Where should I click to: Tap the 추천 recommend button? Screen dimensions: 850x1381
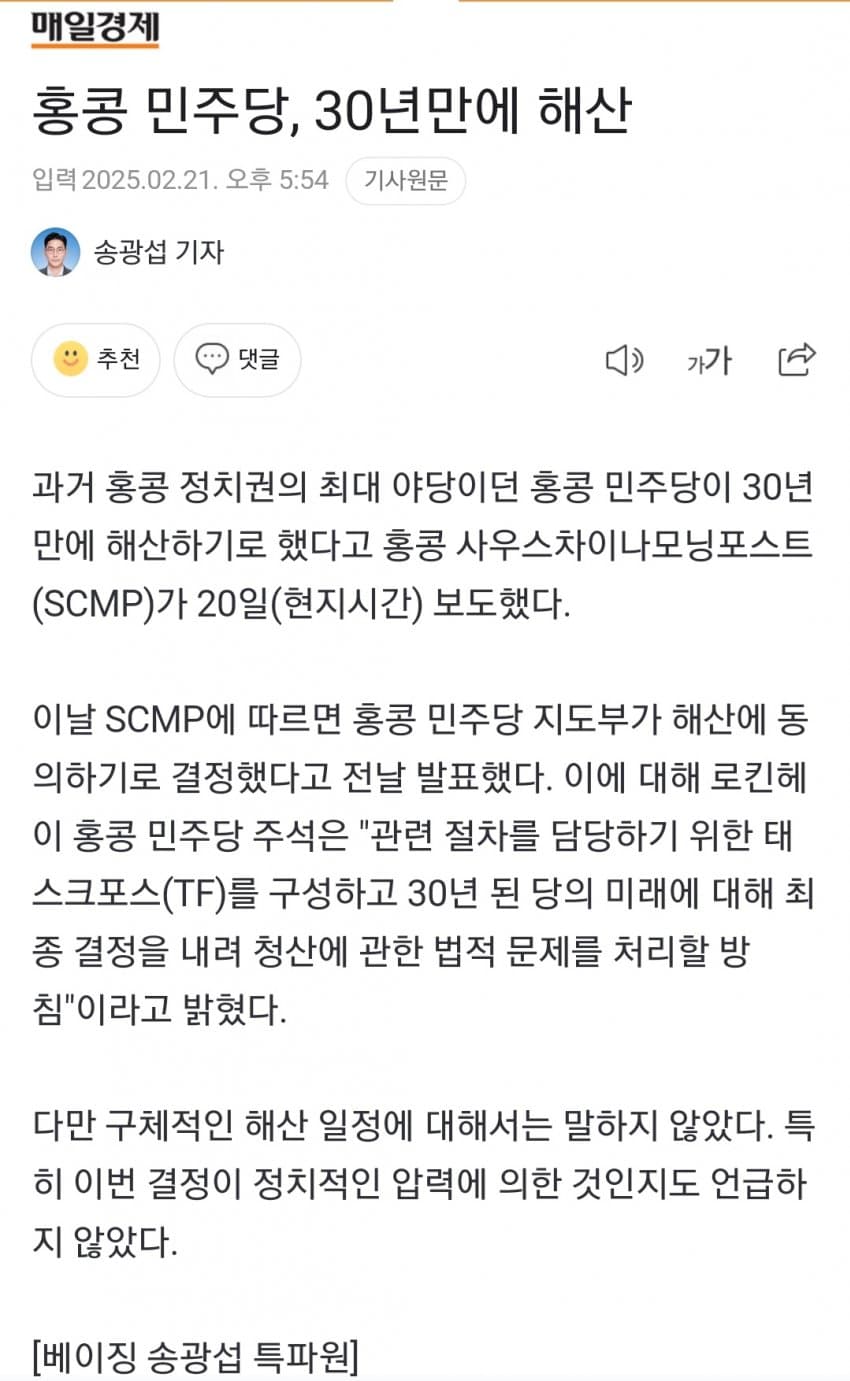(96, 359)
